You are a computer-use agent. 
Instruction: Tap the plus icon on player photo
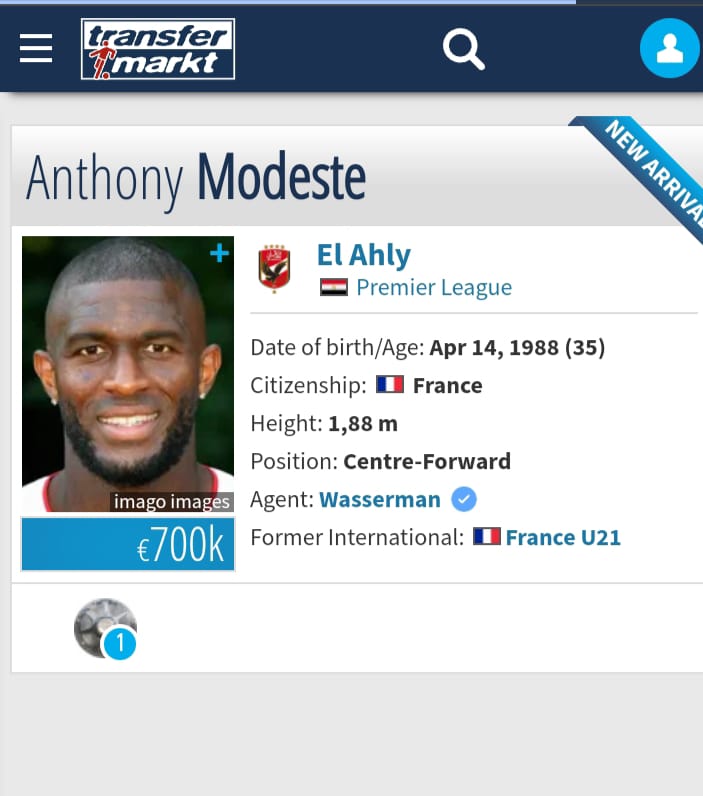click(219, 254)
